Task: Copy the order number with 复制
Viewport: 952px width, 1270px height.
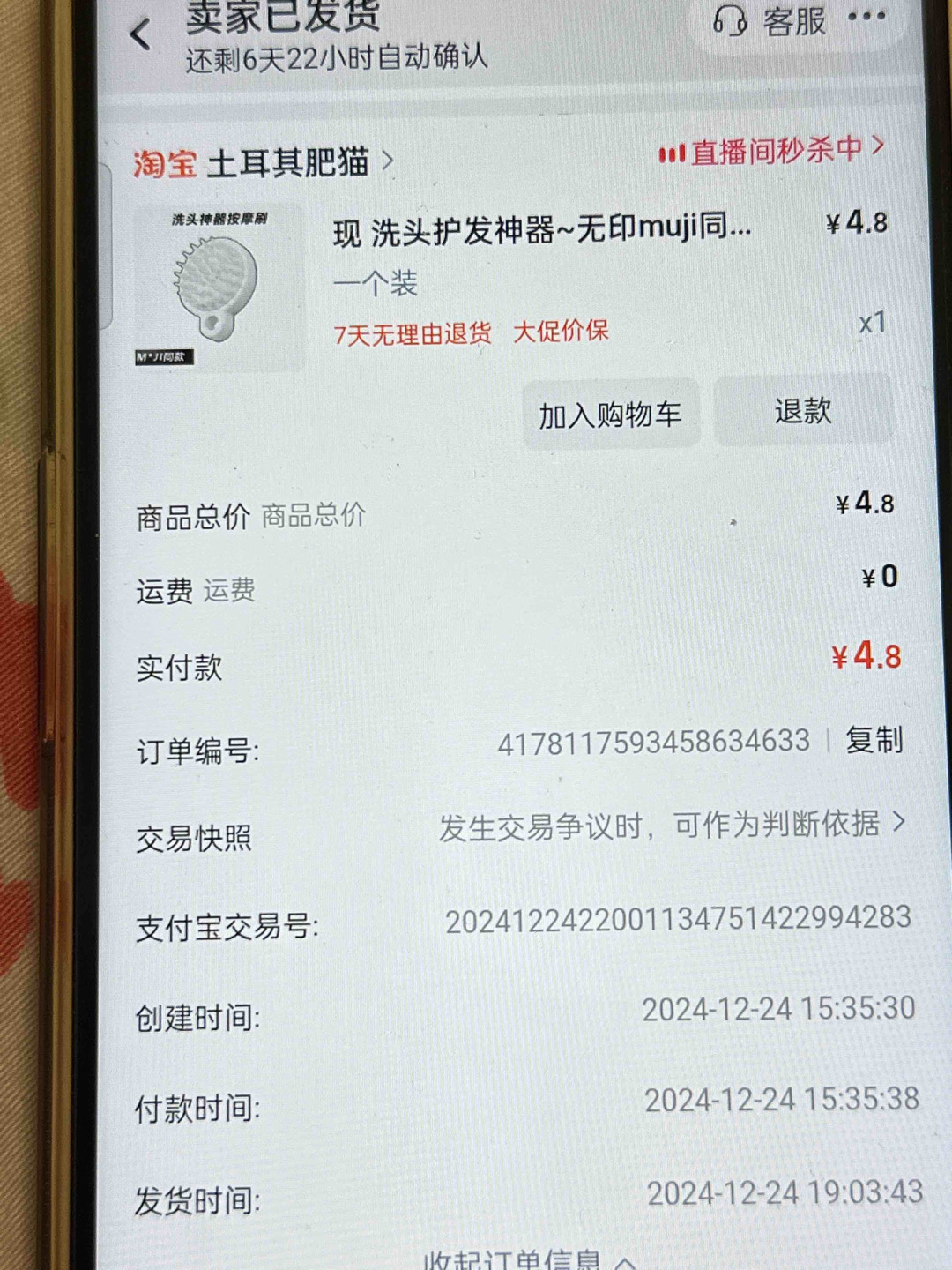Action: (x=874, y=740)
